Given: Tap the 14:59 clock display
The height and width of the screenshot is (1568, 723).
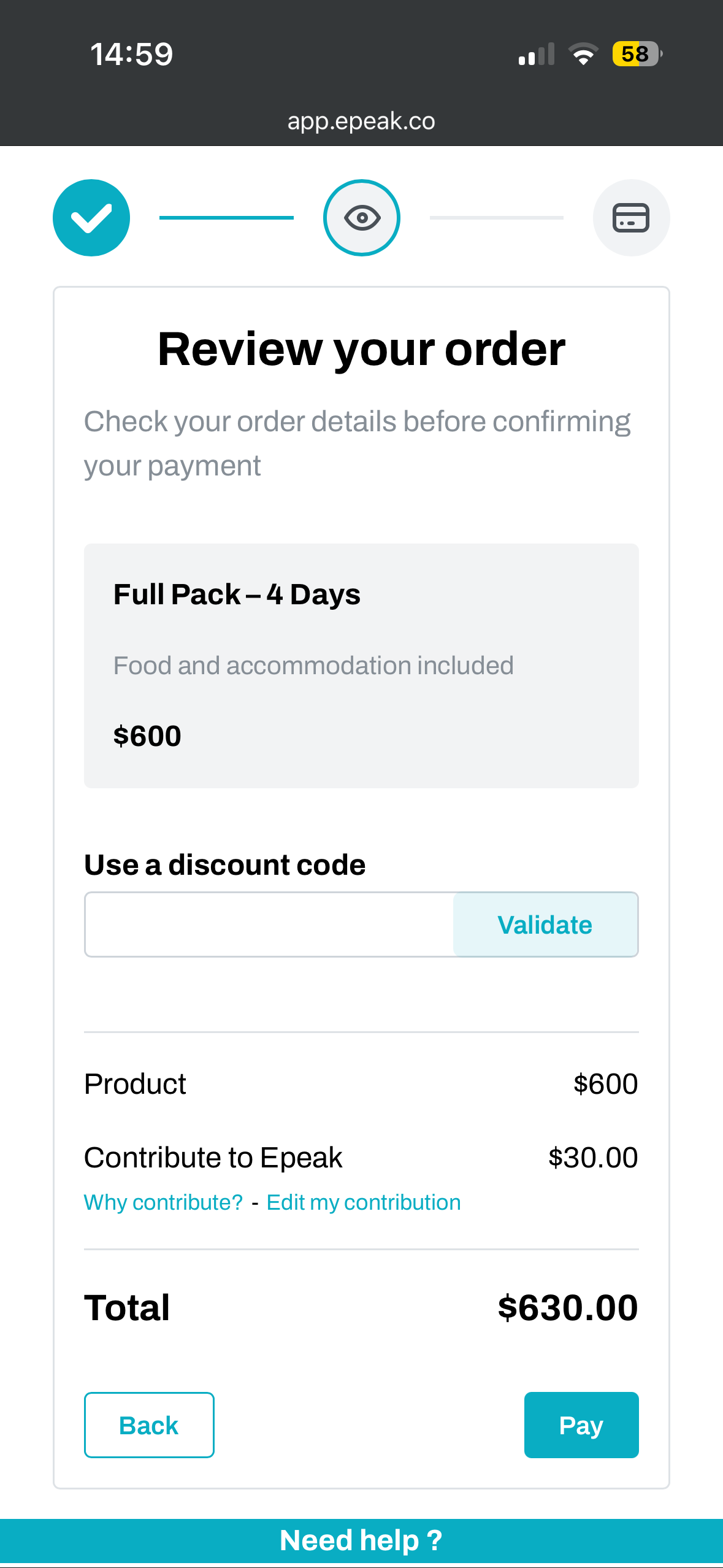Looking at the screenshot, I should 131,54.
